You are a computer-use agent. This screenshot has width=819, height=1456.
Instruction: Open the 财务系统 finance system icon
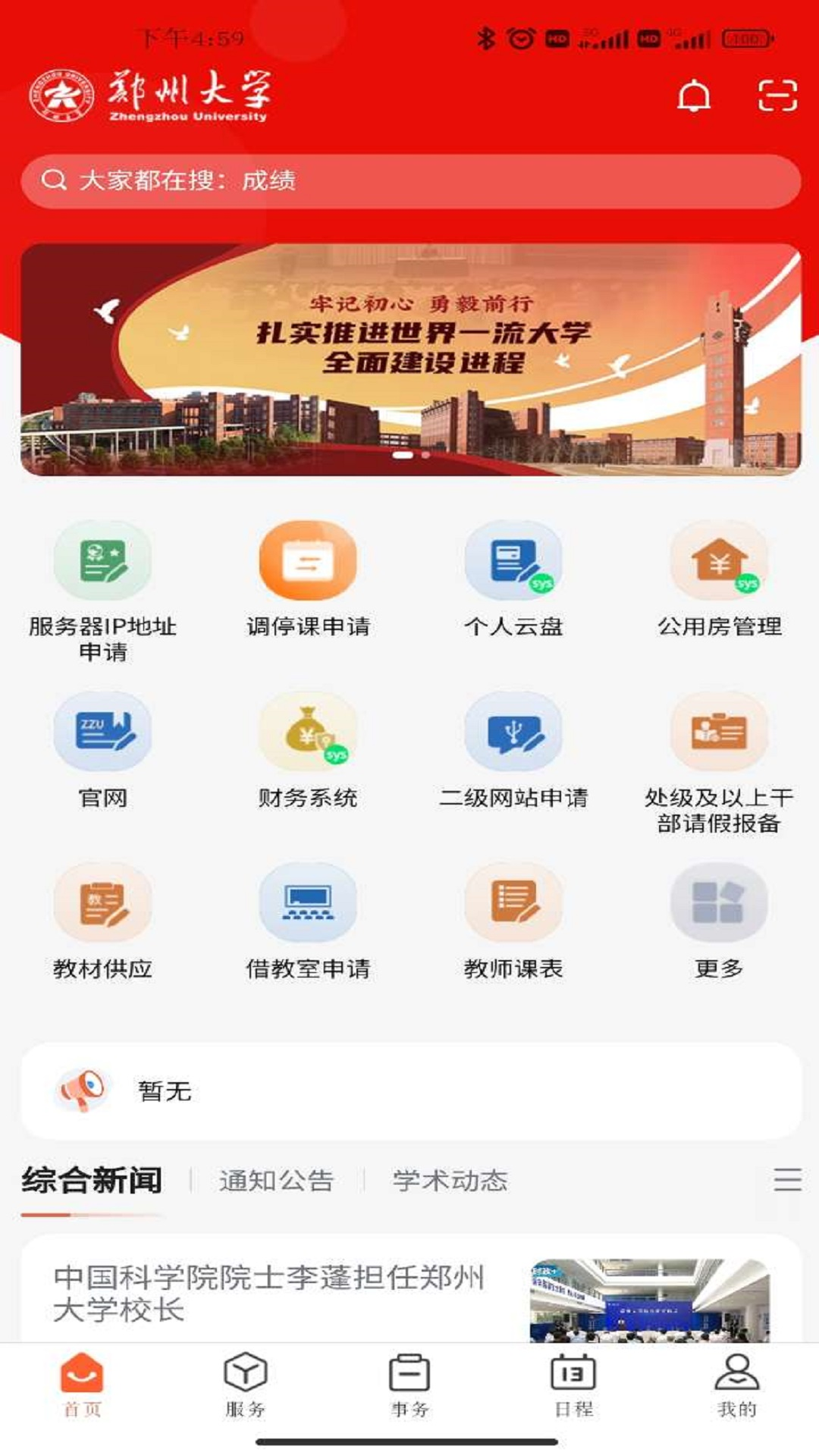point(306,732)
